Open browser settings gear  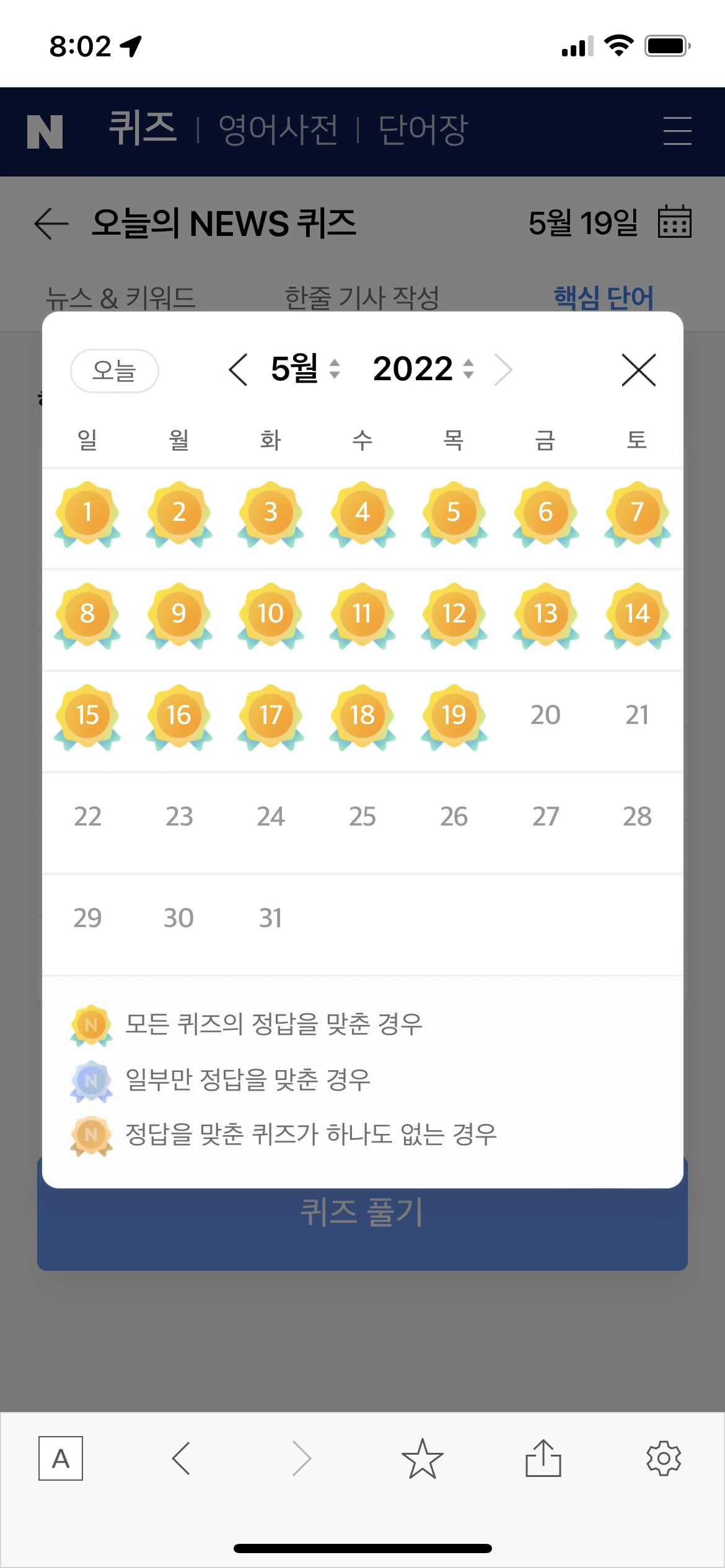coord(664,1458)
